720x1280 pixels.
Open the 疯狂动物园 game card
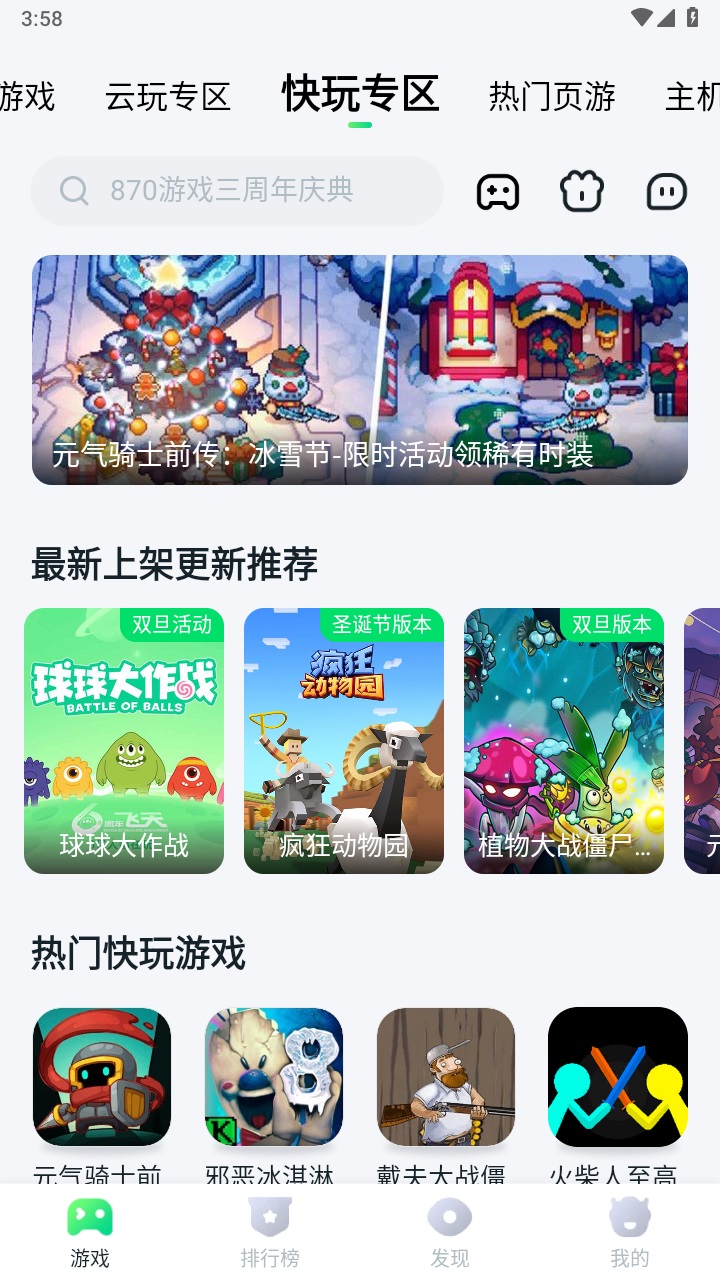pyautogui.click(x=343, y=740)
